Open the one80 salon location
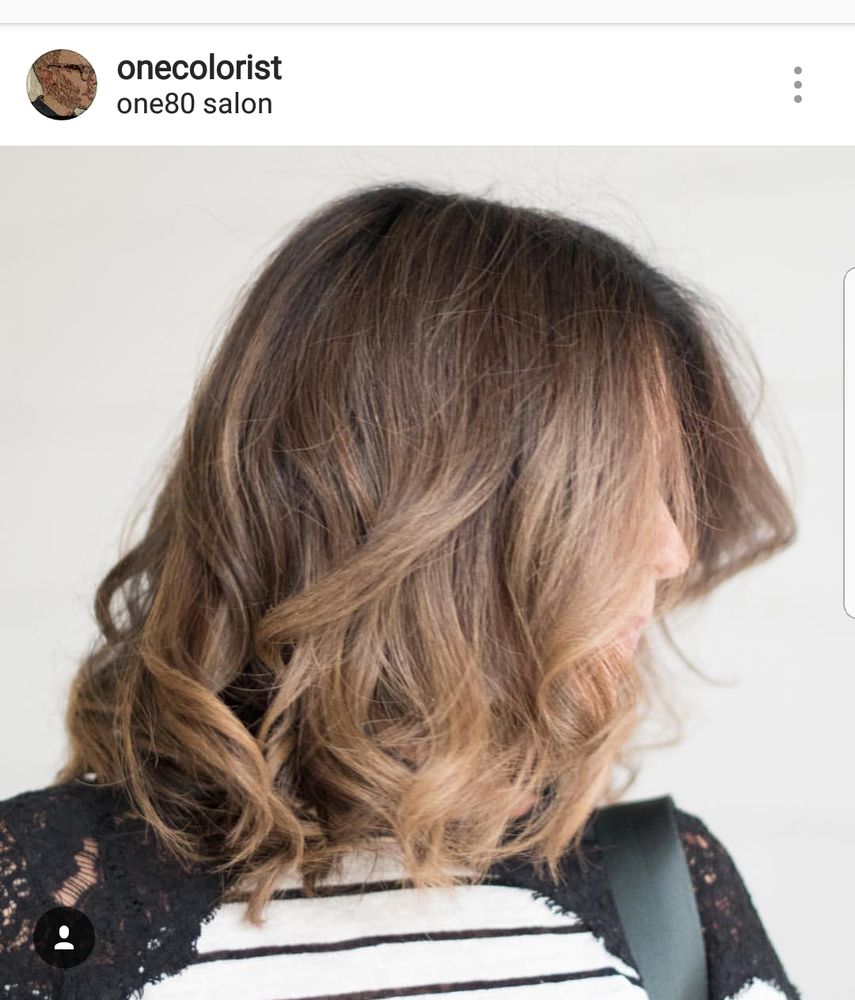The height and width of the screenshot is (1000, 855). point(194,104)
